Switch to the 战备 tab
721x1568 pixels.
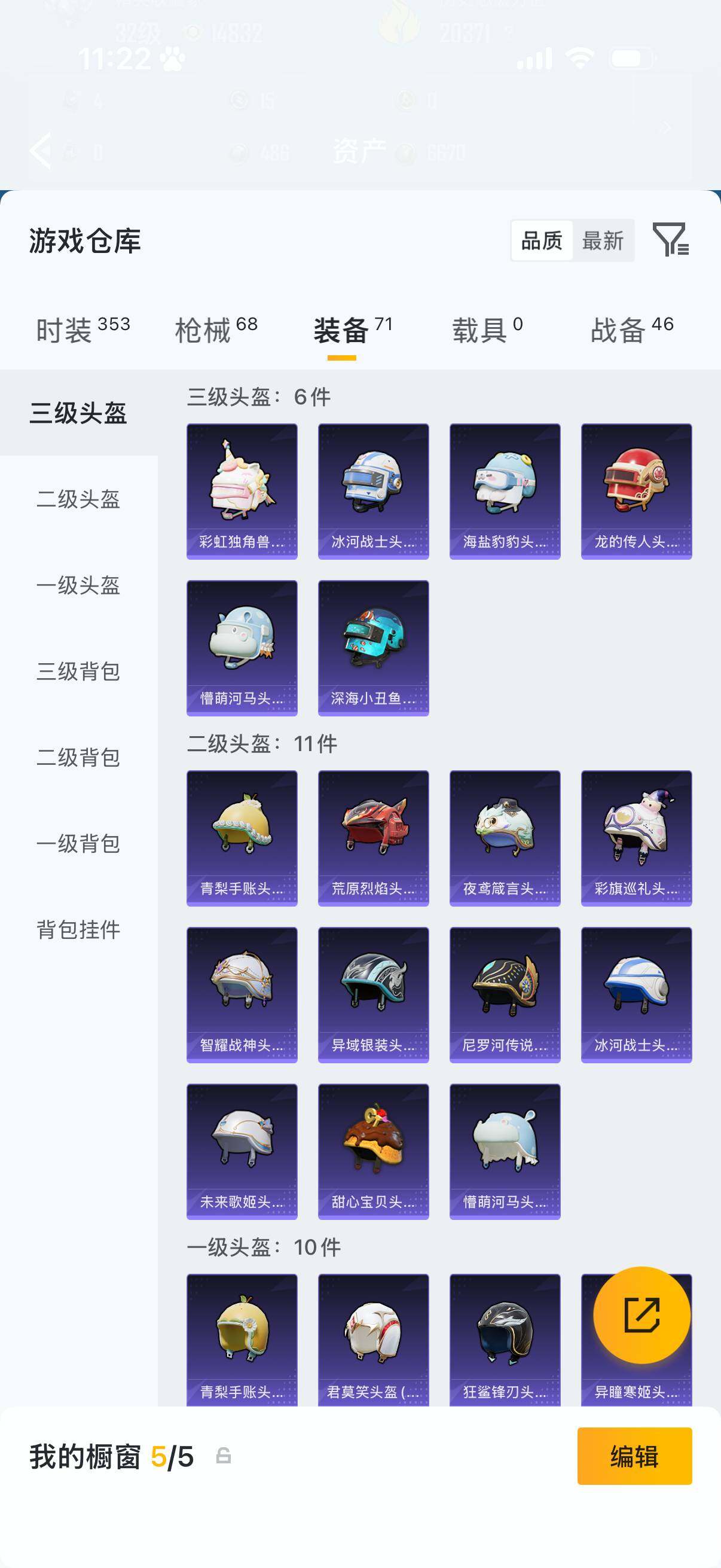(631, 331)
